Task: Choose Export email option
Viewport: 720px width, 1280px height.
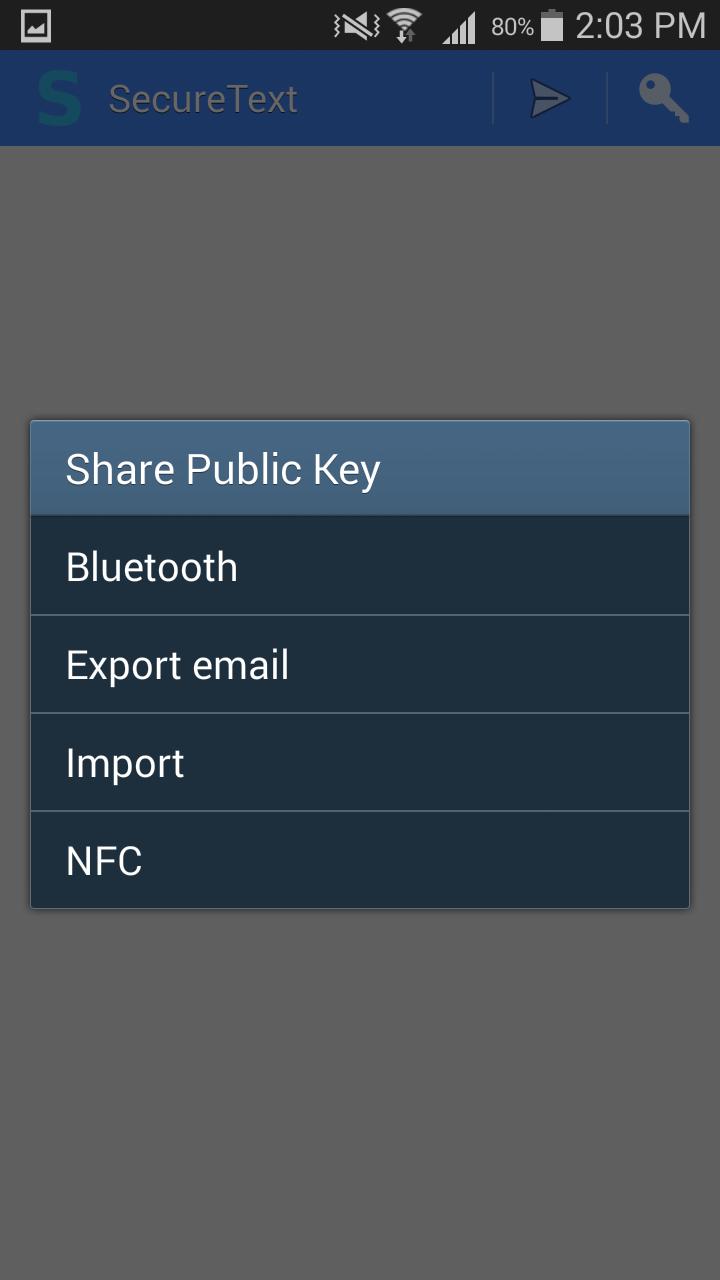Action: tap(360, 665)
